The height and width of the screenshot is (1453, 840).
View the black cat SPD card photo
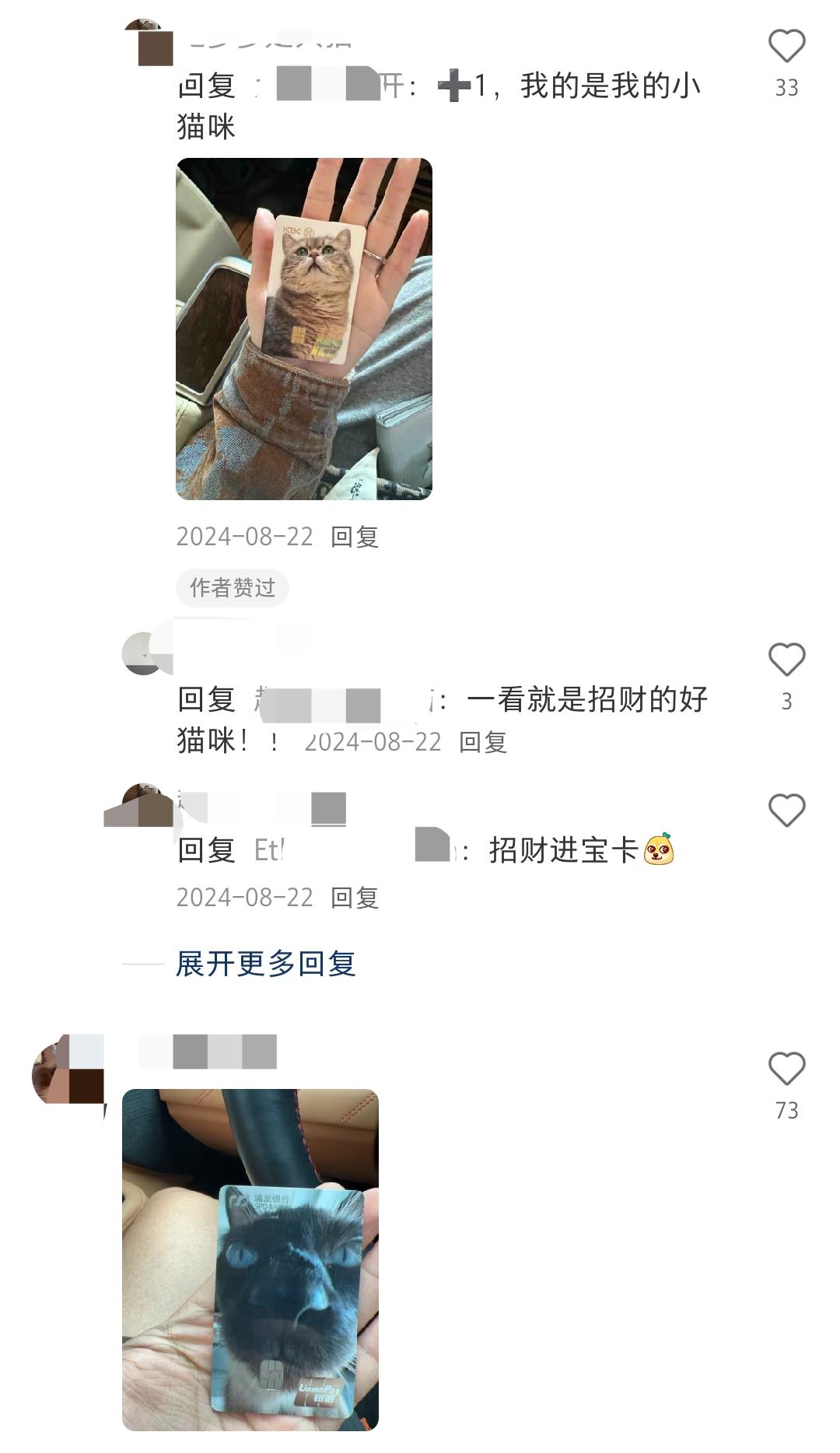250,1259
